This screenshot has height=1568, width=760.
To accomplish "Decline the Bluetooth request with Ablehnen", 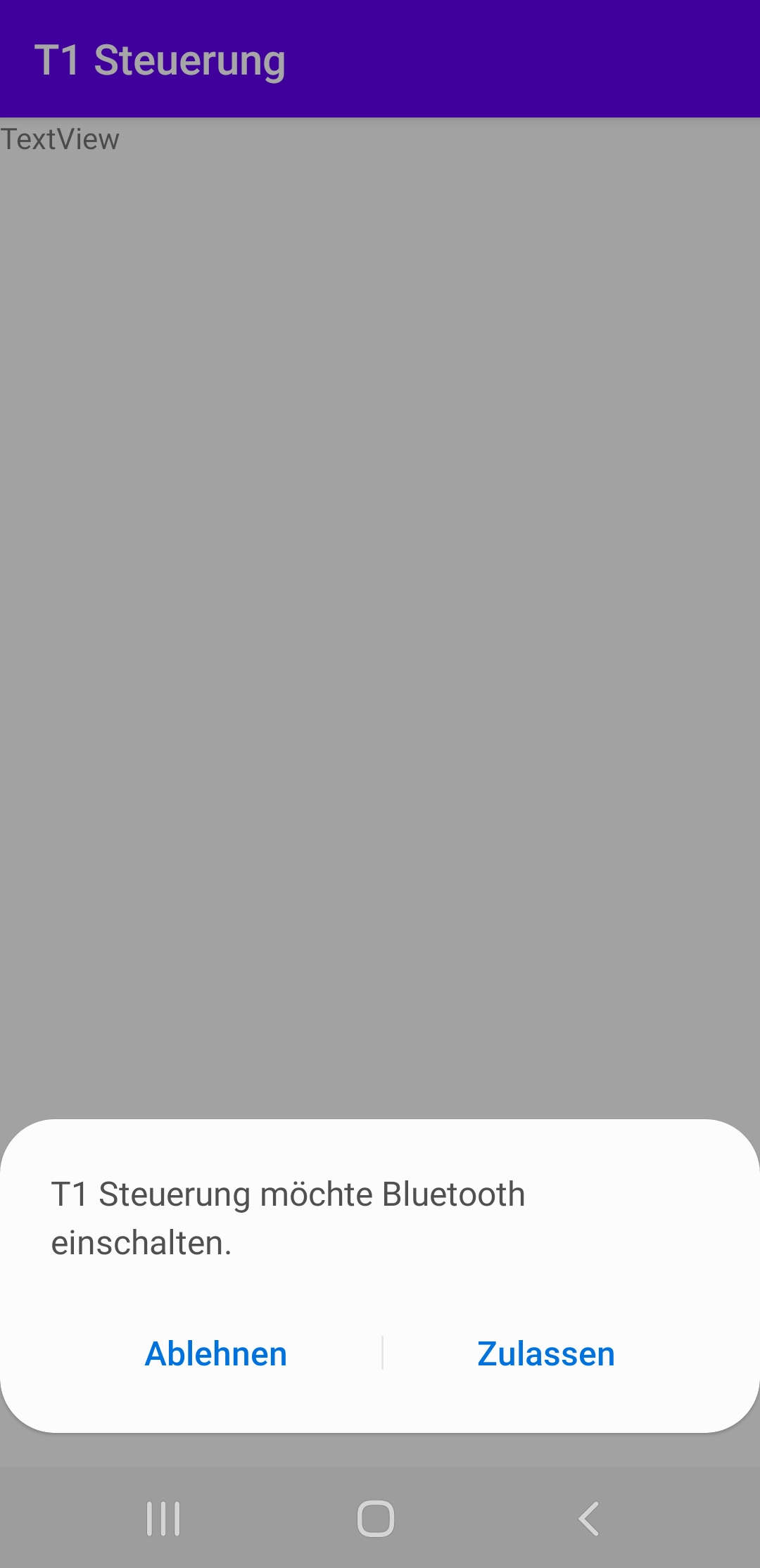I will [x=215, y=1354].
